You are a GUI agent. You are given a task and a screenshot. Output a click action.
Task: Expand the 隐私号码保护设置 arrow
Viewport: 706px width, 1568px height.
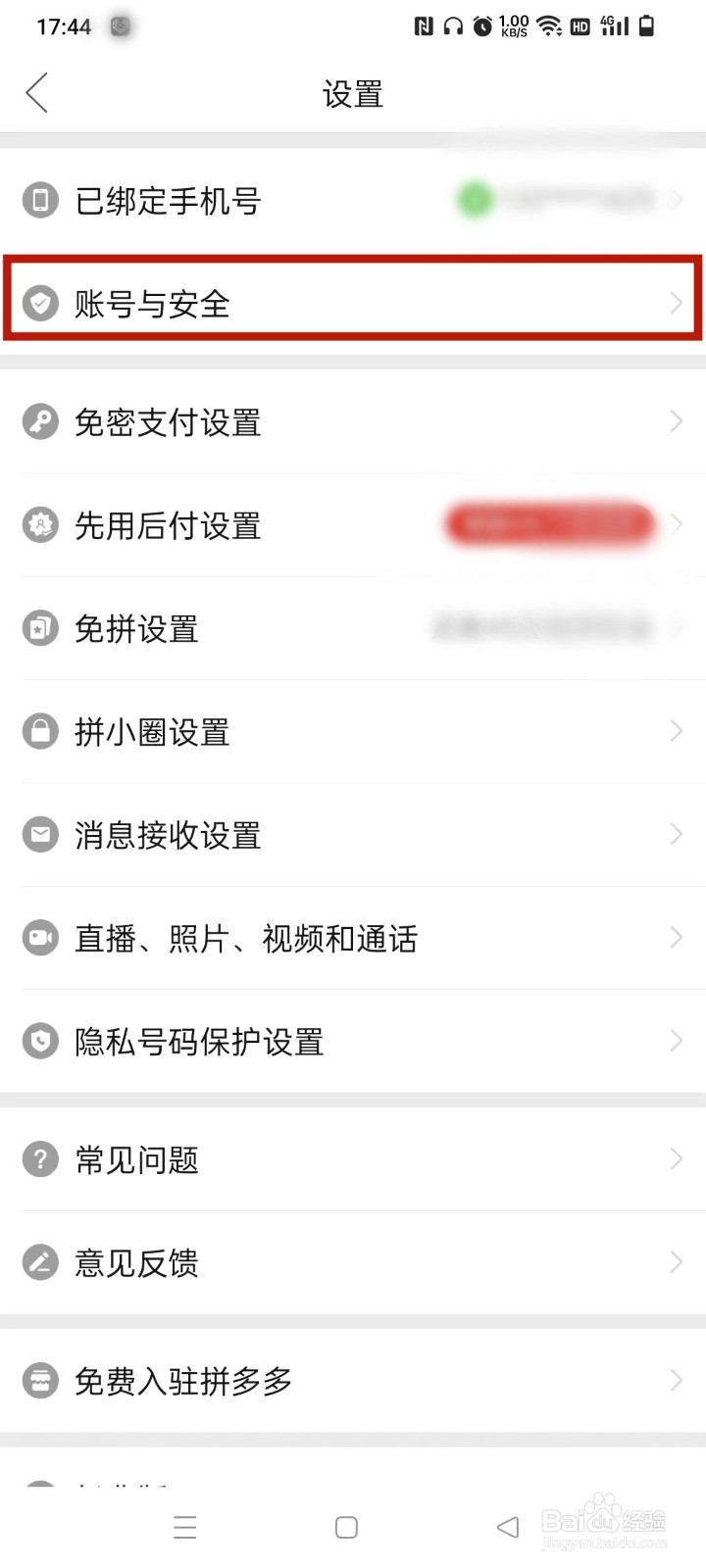point(677,1041)
